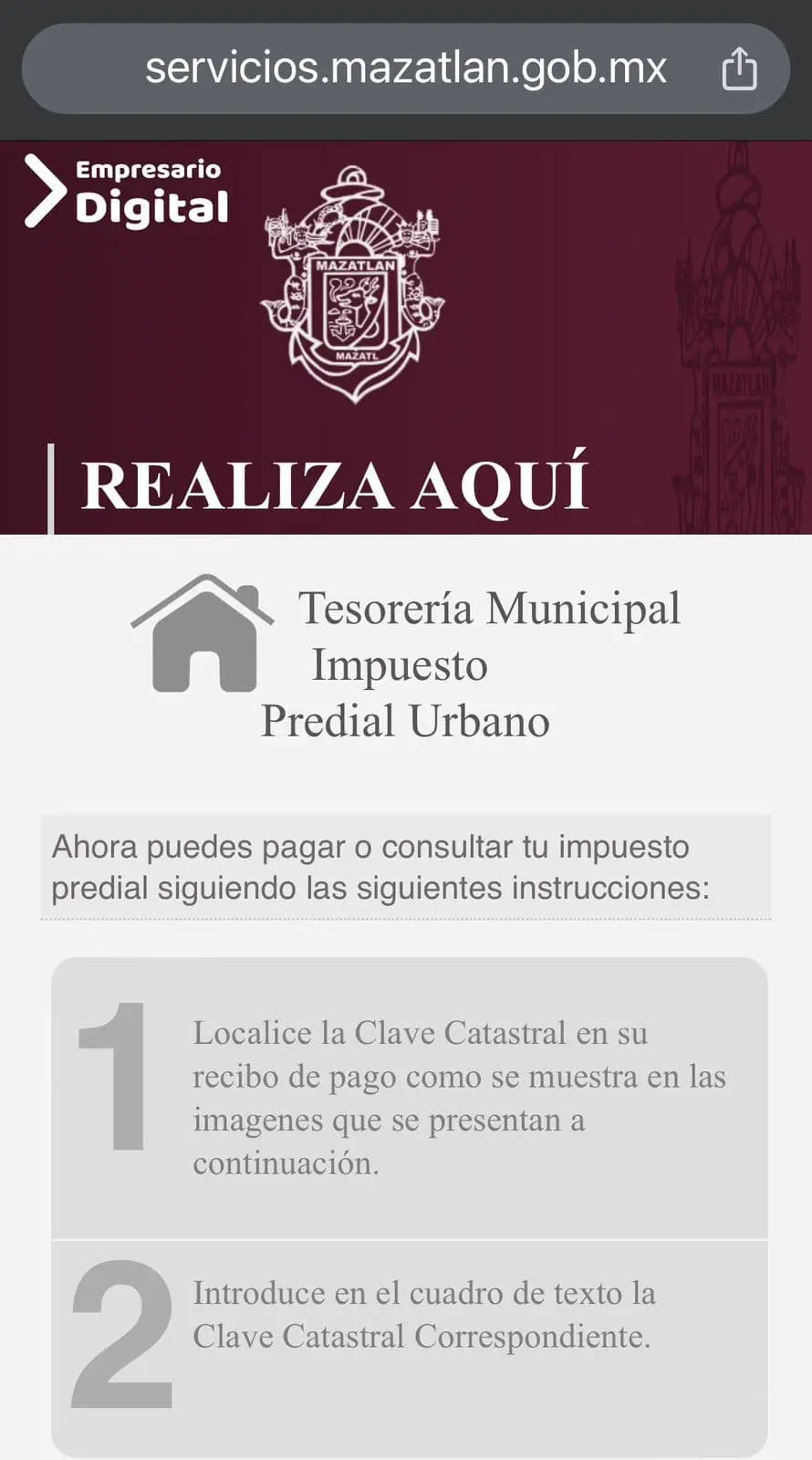Tap the browser share icon
This screenshot has width=812, height=1460.
tap(738, 68)
